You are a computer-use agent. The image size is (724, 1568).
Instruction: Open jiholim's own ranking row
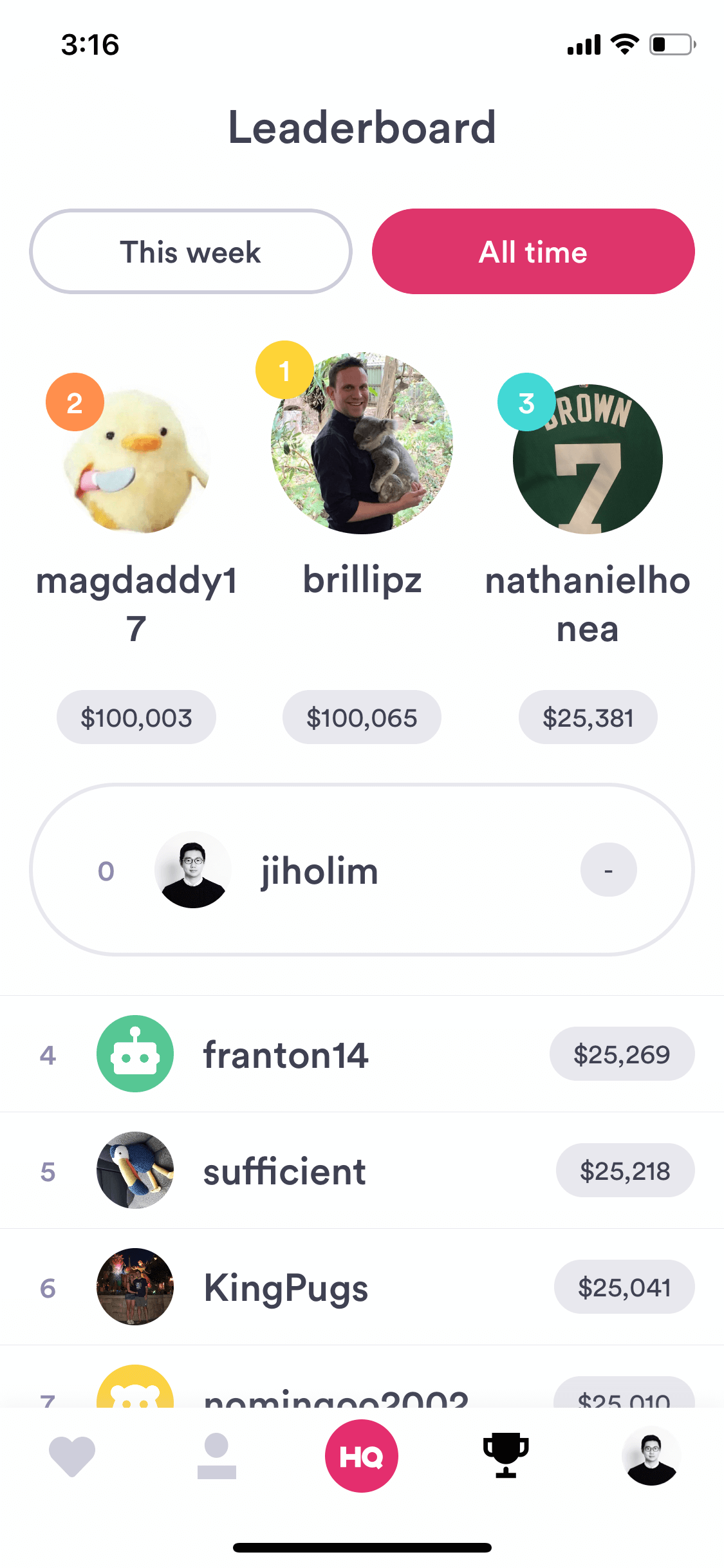pyautogui.click(x=362, y=870)
